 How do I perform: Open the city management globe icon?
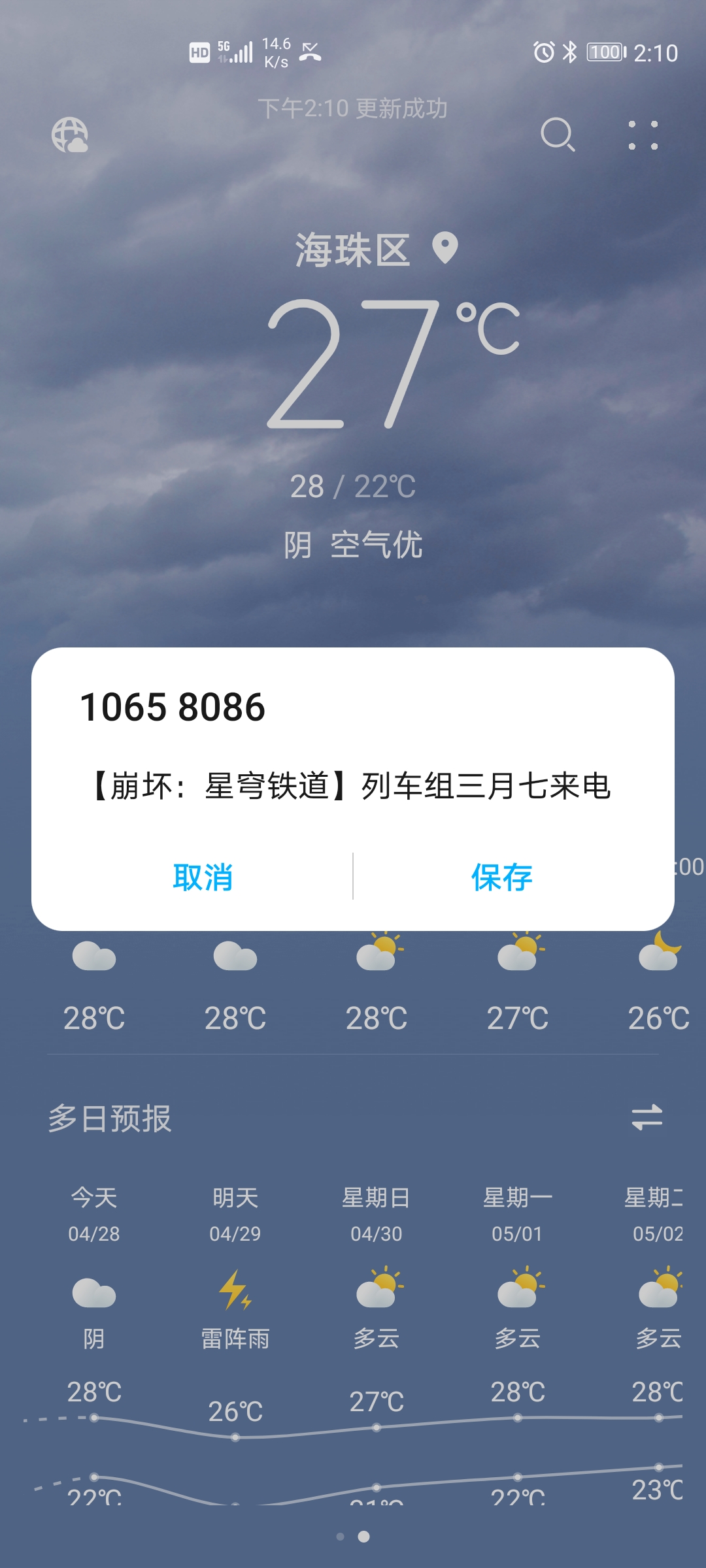70,135
